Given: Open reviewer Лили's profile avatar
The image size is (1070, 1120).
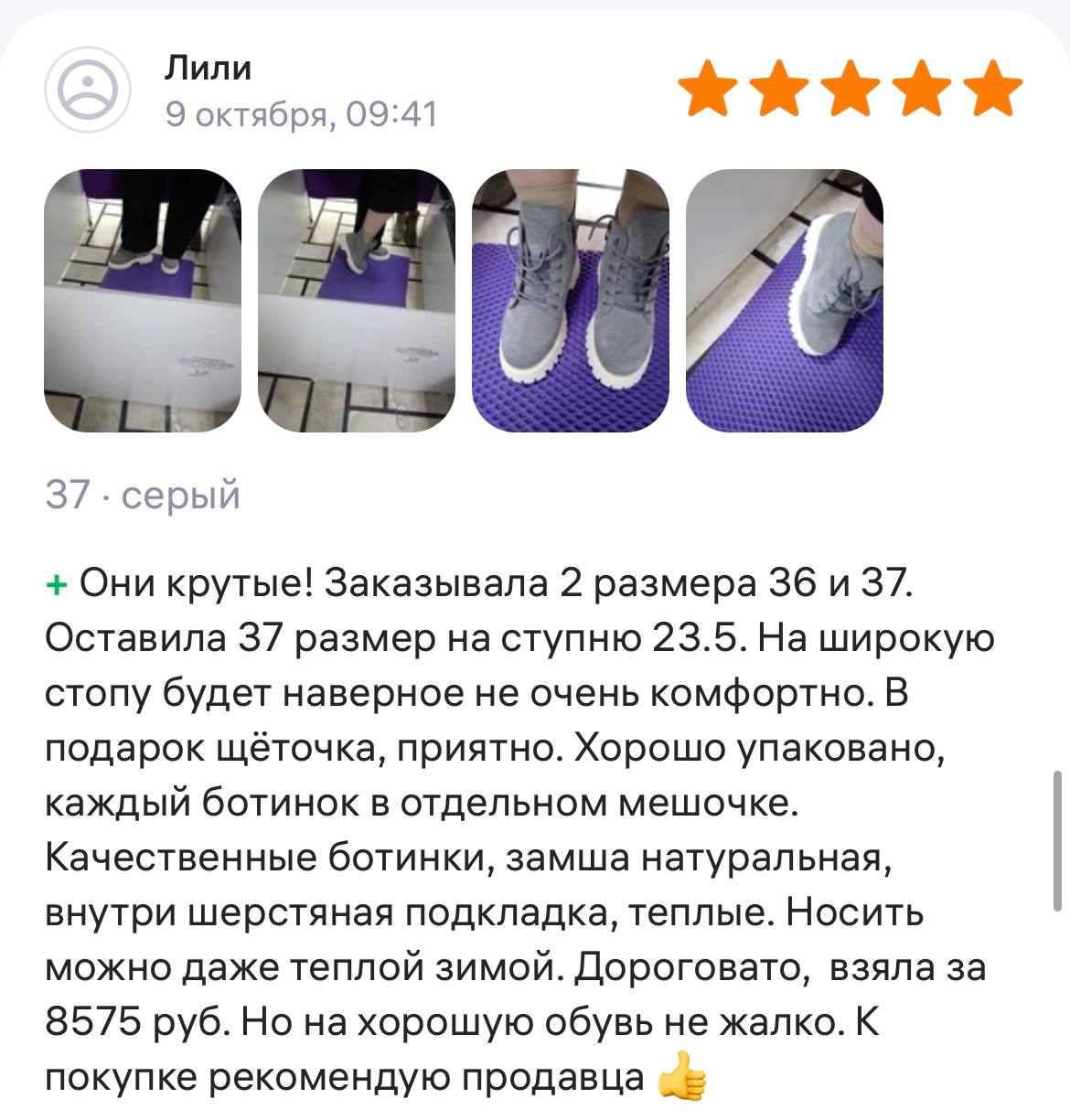Looking at the screenshot, I should [x=89, y=91].
